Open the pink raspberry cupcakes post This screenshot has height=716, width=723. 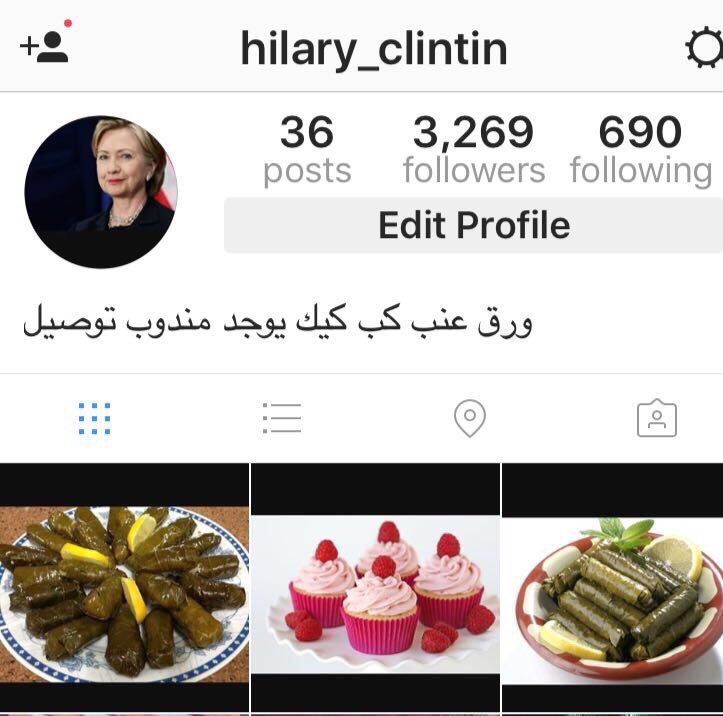(x=375, y=588)
